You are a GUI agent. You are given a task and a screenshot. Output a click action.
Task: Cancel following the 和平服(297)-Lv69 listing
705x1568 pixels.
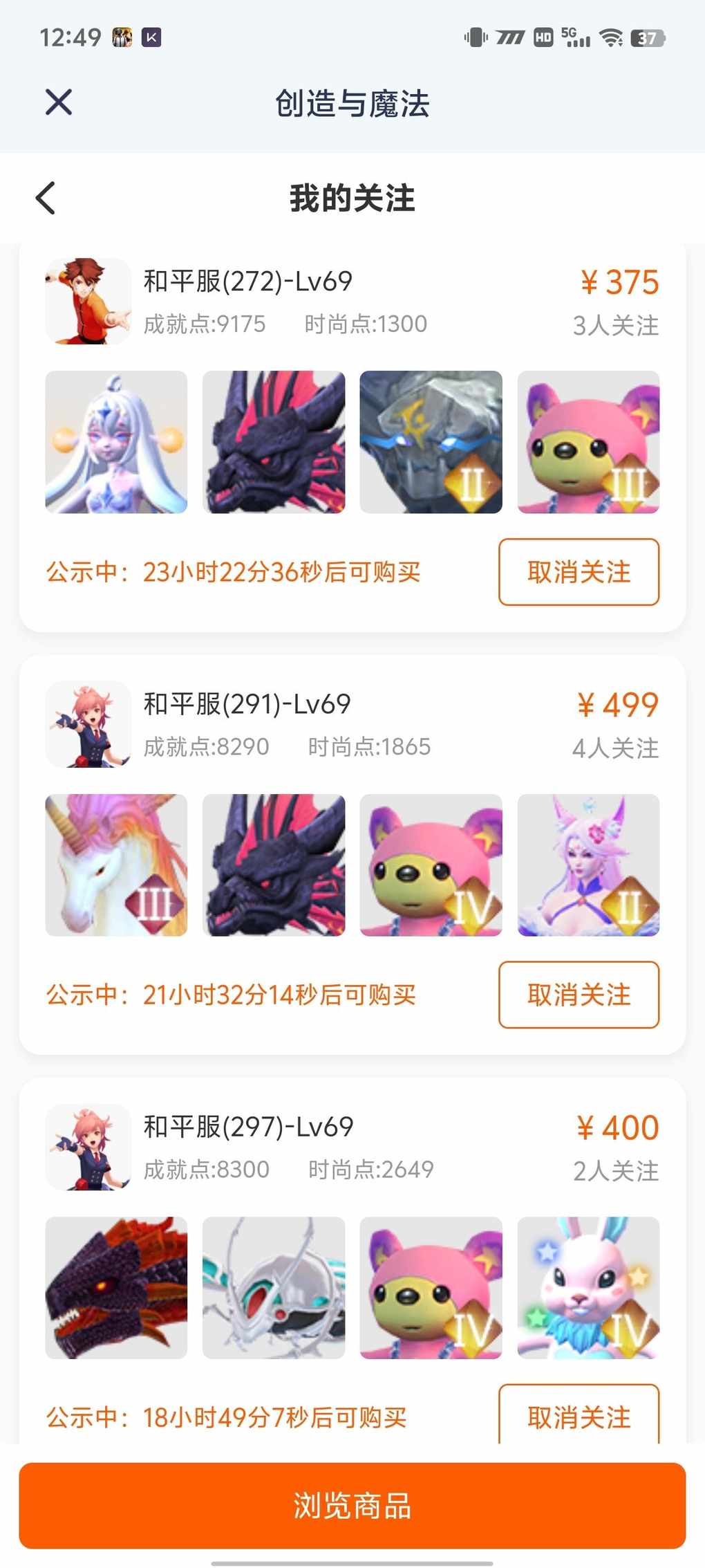pos(579,1417)
